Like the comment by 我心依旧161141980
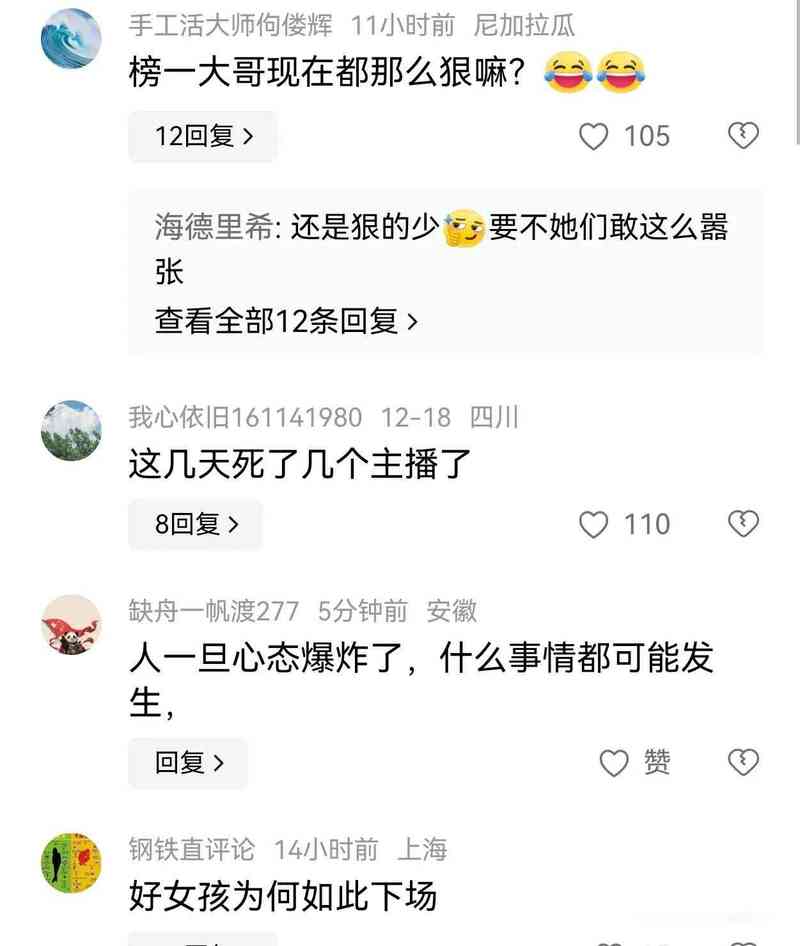Screen dimensions: 800x946 (594, 524)
